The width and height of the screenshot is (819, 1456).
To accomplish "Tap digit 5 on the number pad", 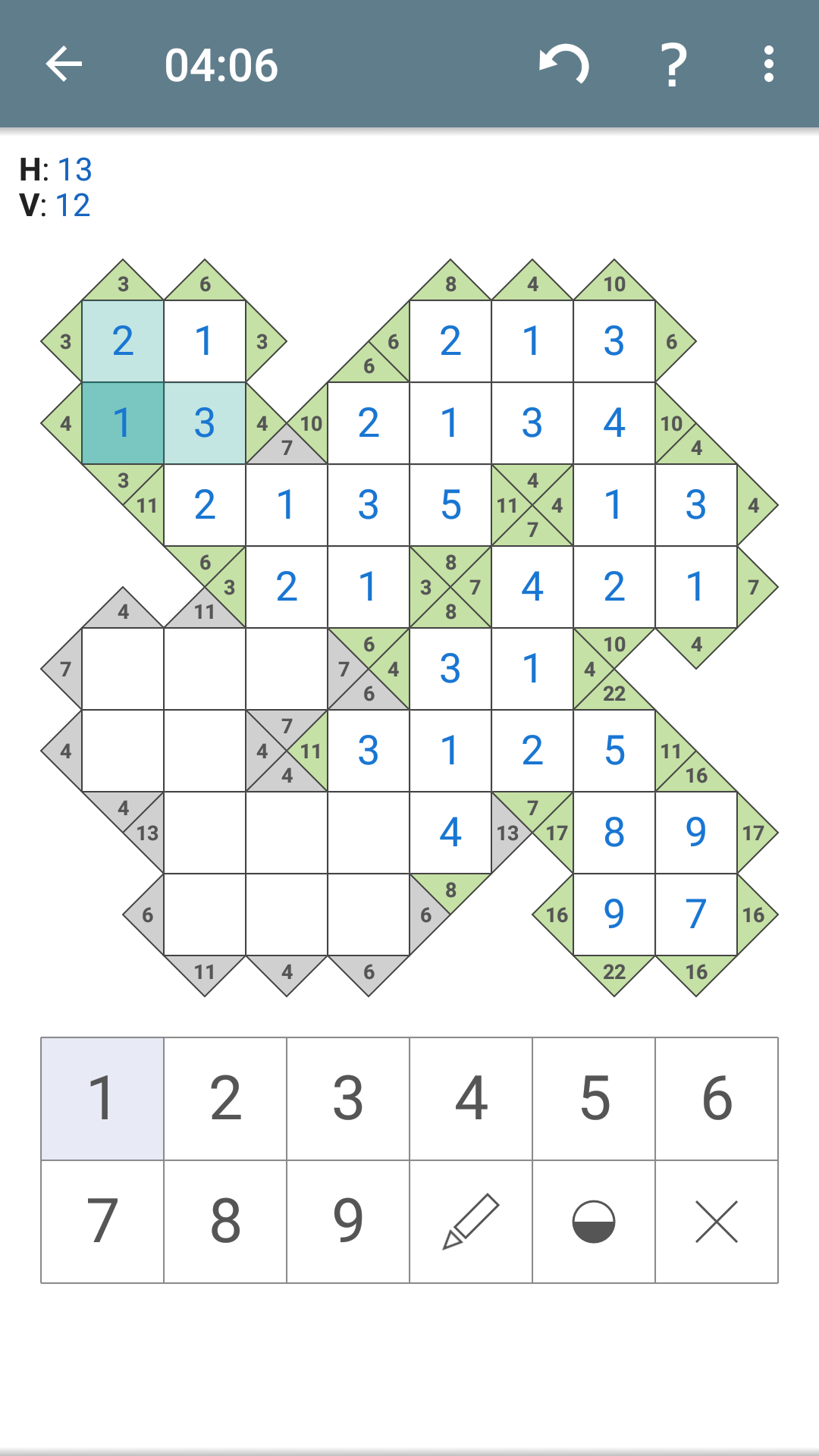I will (594, 1099).
